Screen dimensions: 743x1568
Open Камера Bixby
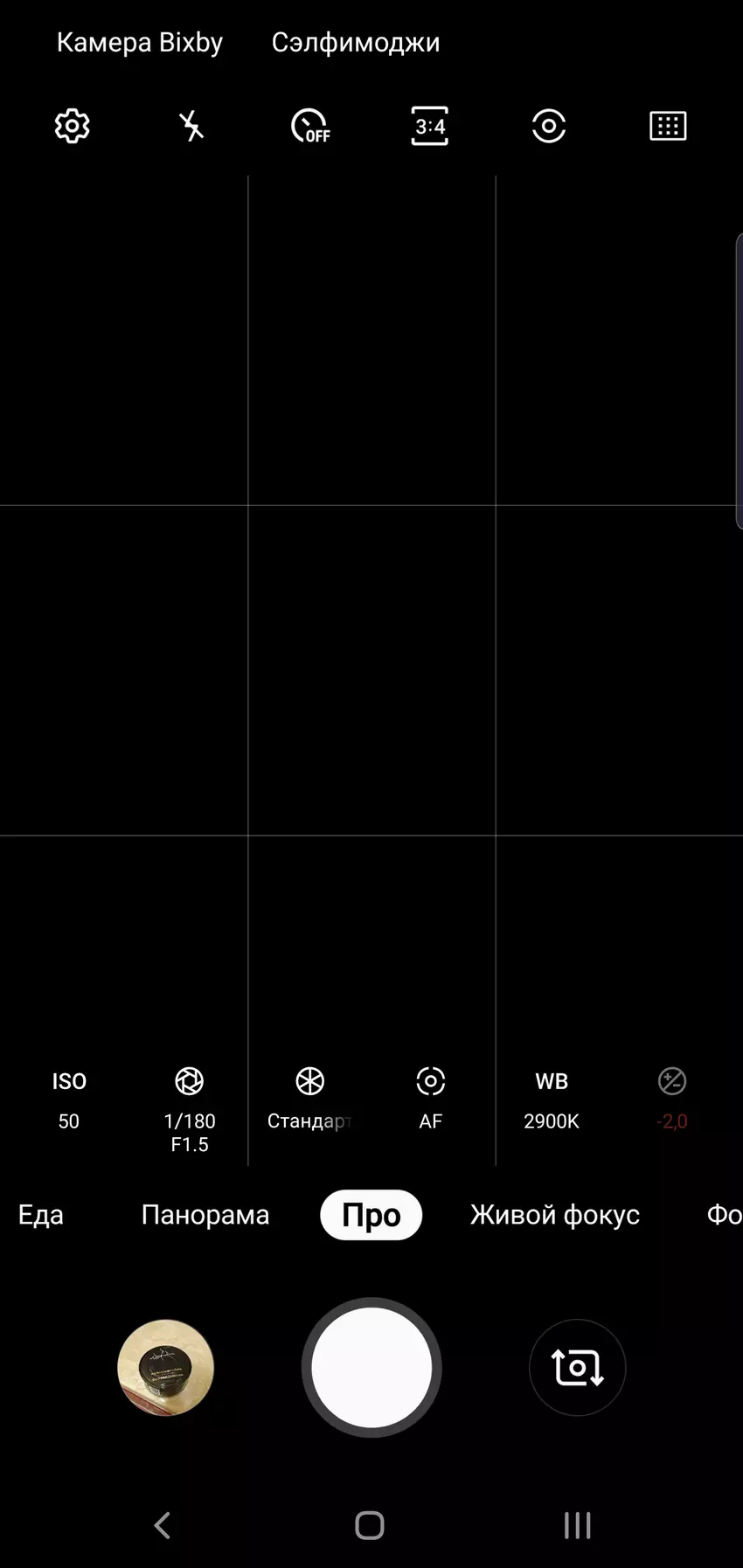[140, 42]
